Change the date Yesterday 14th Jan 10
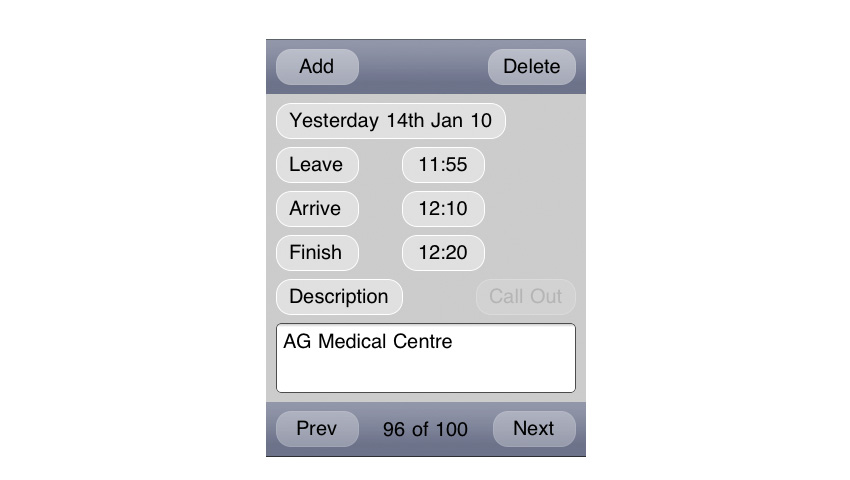Image resolution: width=850 pixels, height=480 pixels. (391, 121)
